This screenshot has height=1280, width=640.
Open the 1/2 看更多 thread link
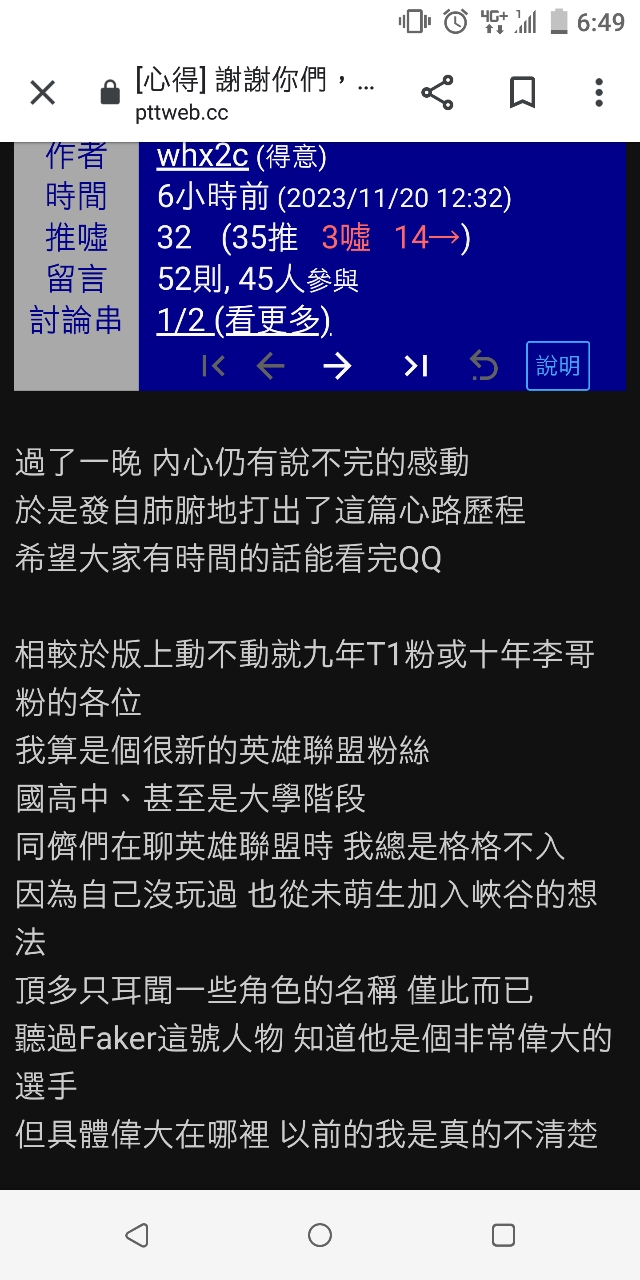pos(244,321)
